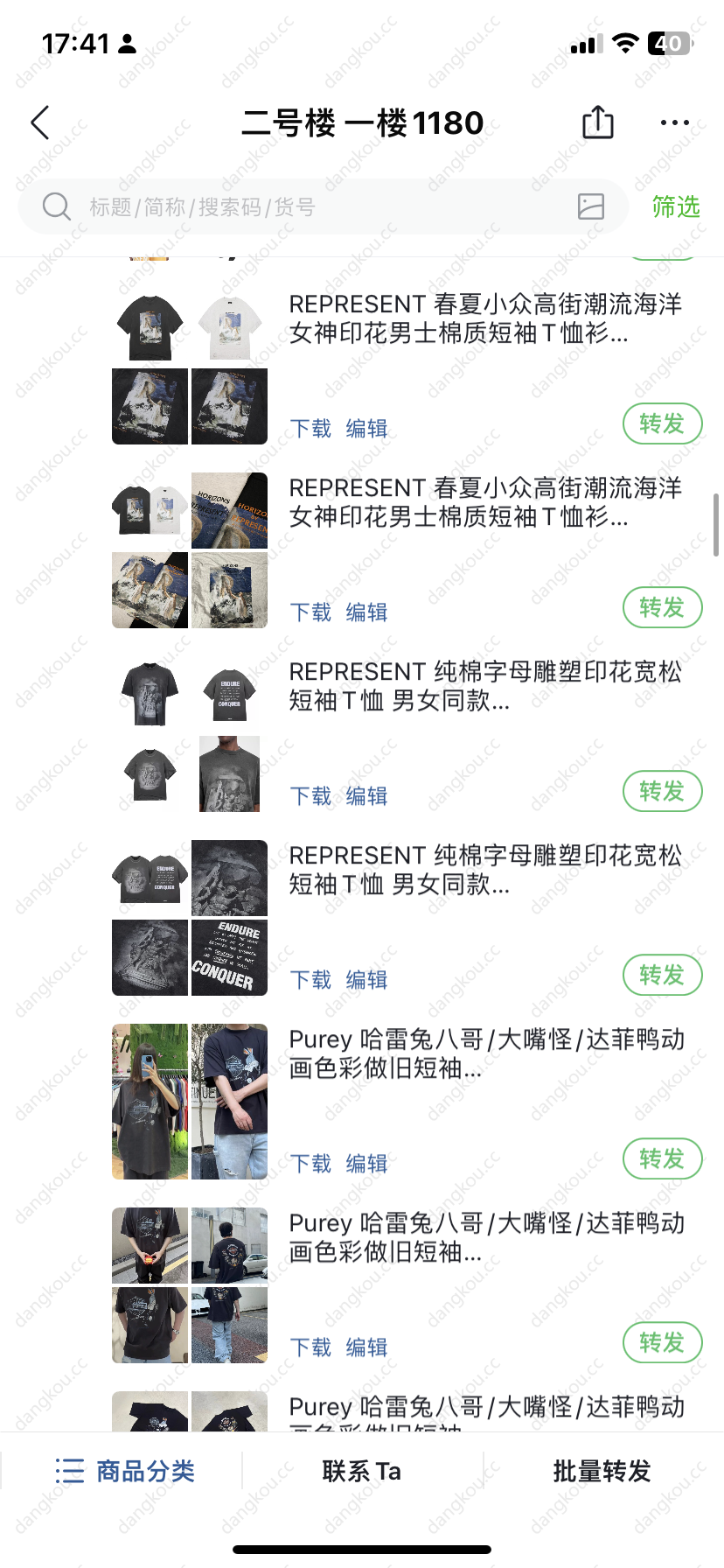Select 批量转发 batch forward

pyautogui.click(x=602, y=1471)
